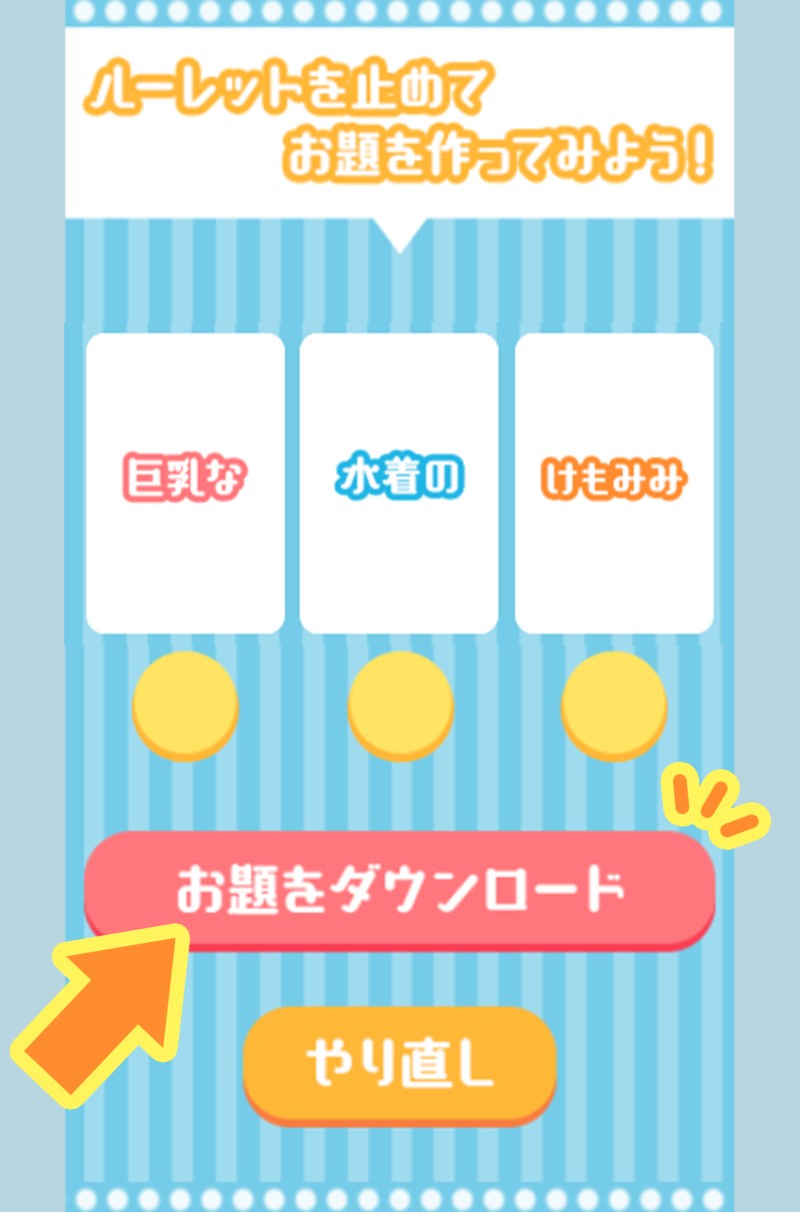800x1212 pixels.
Task: Tap the yellow button under けもみみ
Action: pos(614,703)
